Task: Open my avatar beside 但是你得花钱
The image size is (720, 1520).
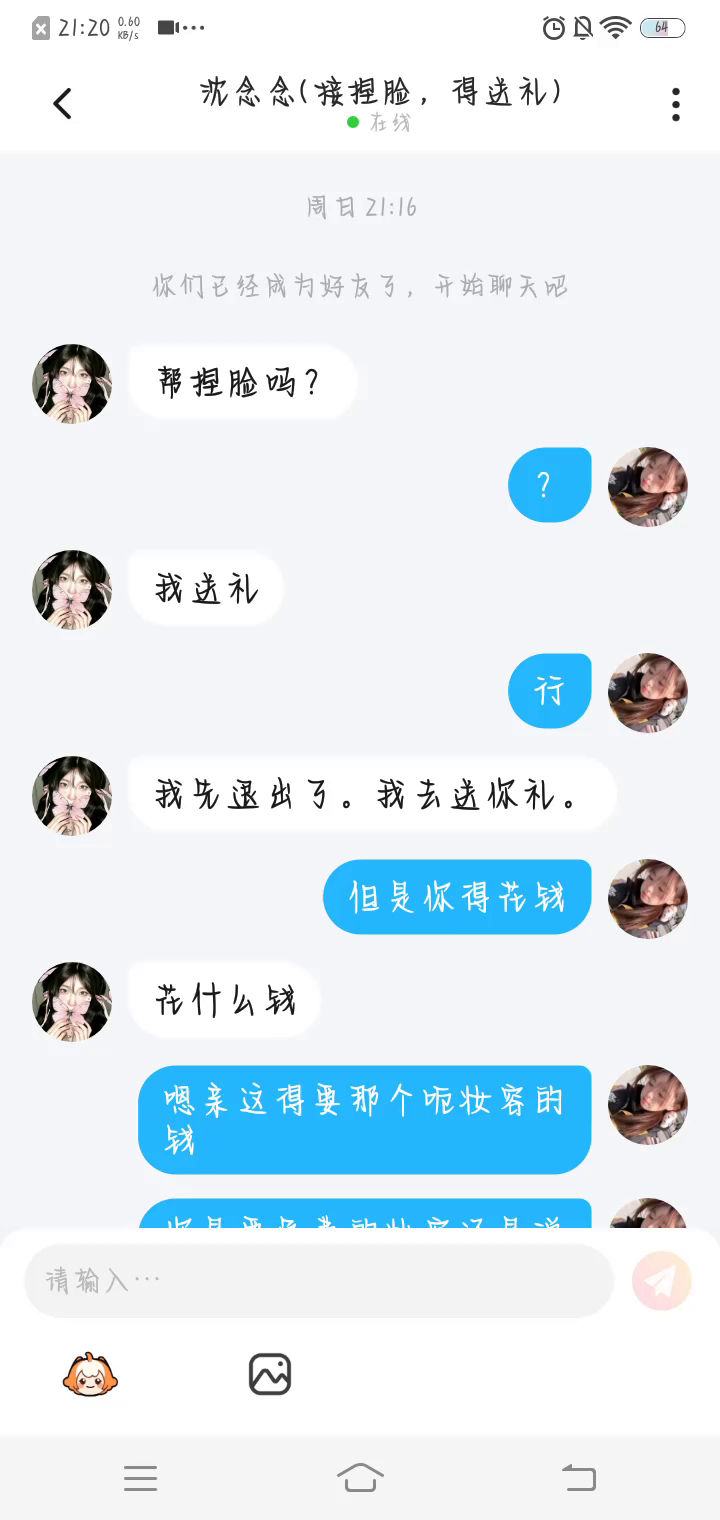Action: click(x=648, y=898)
